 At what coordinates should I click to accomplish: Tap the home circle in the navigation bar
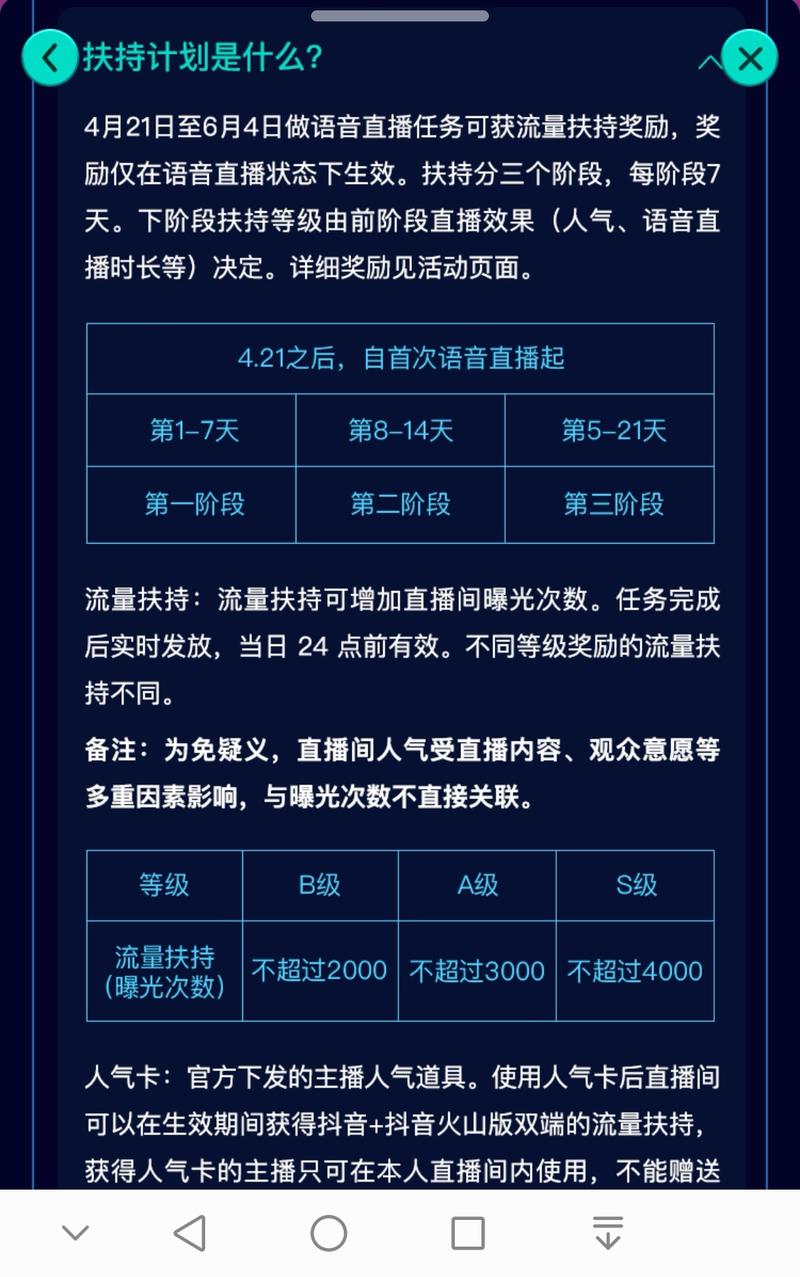[x=330, y=1232]
